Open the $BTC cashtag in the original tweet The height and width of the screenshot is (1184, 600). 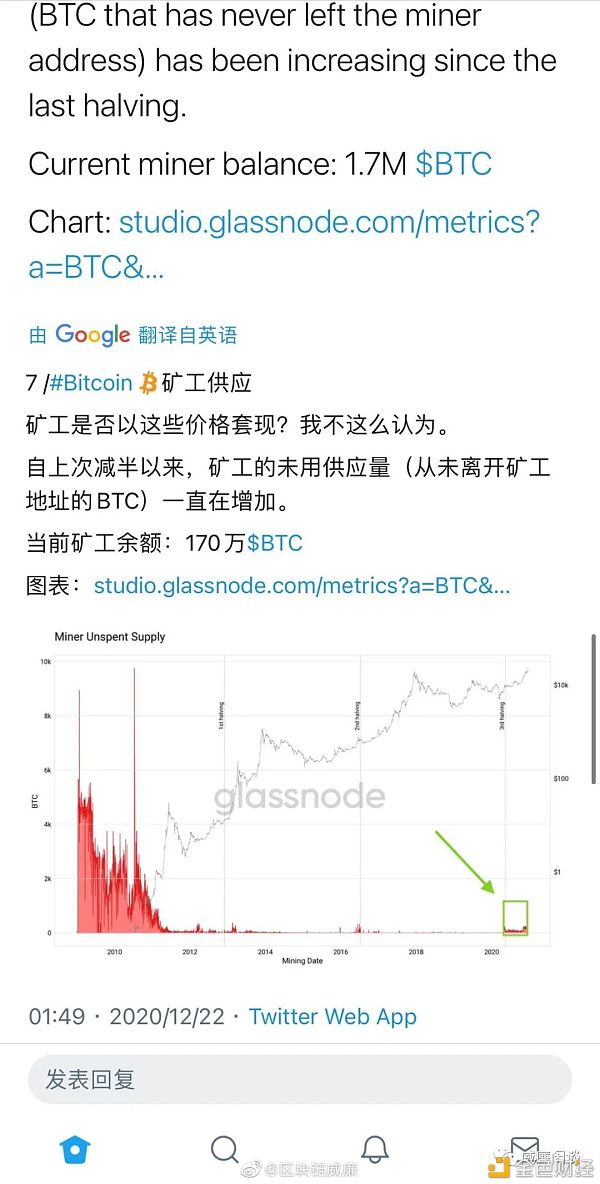click(x=454, y=164)
